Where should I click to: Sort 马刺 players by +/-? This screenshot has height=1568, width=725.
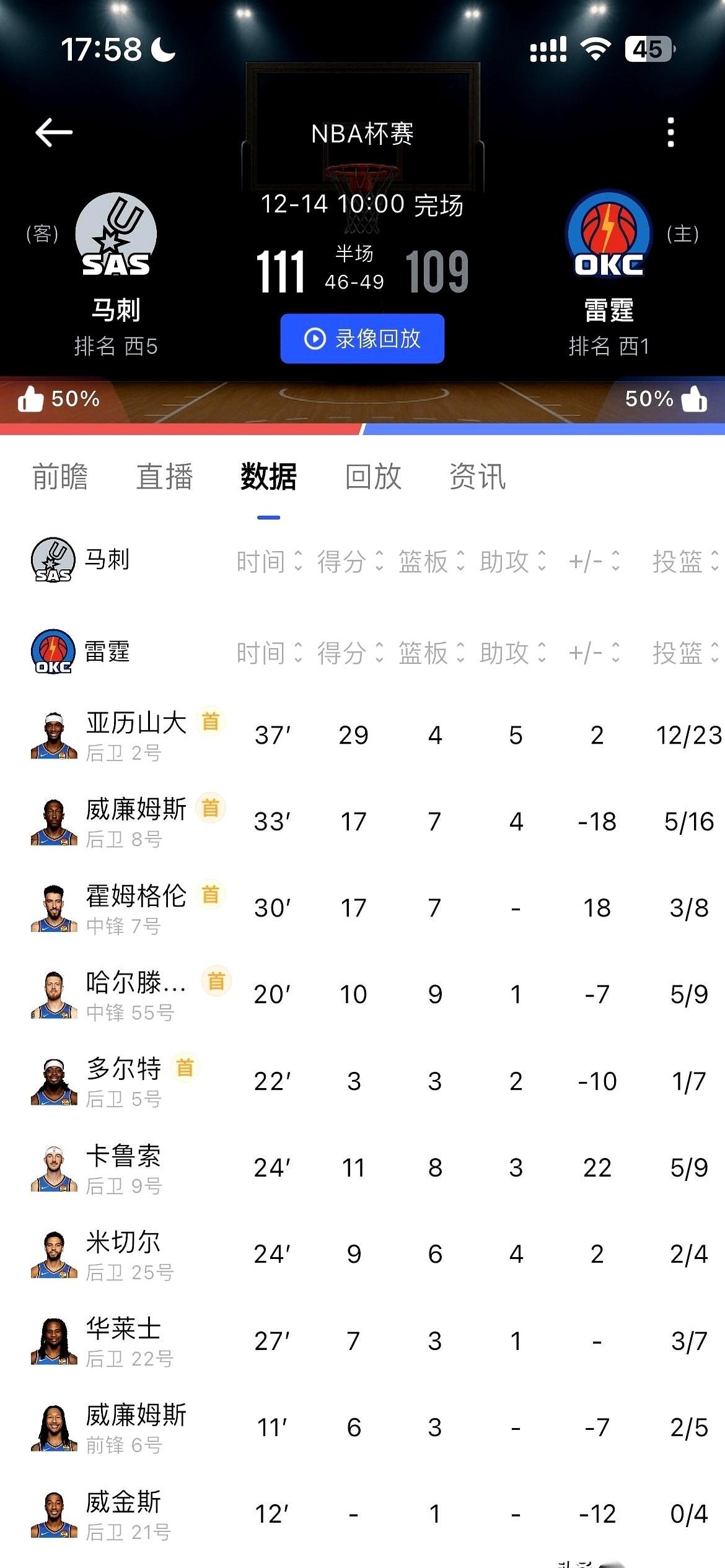(594, 561)
